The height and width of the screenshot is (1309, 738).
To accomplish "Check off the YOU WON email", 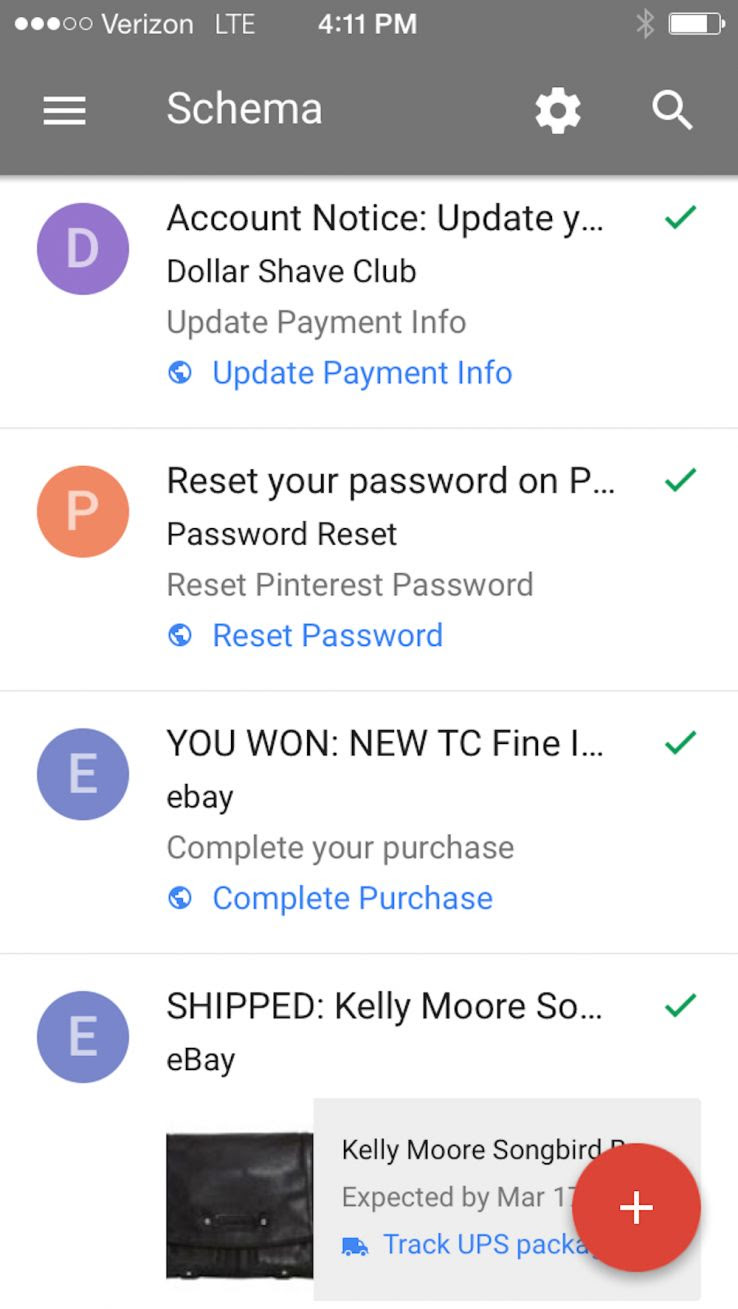I will [x=680, y=743].
